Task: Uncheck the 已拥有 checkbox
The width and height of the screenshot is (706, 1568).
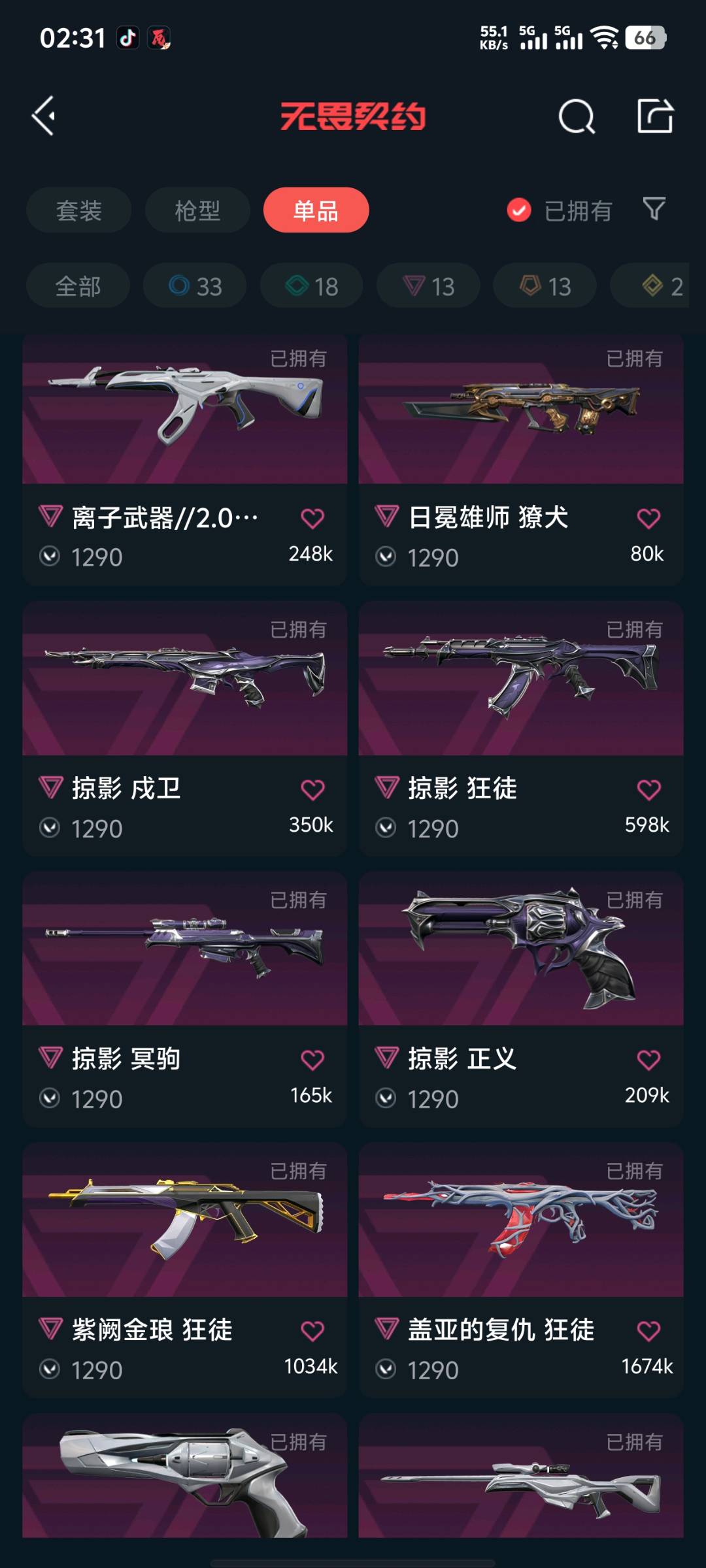Action: tap(519, 210)
